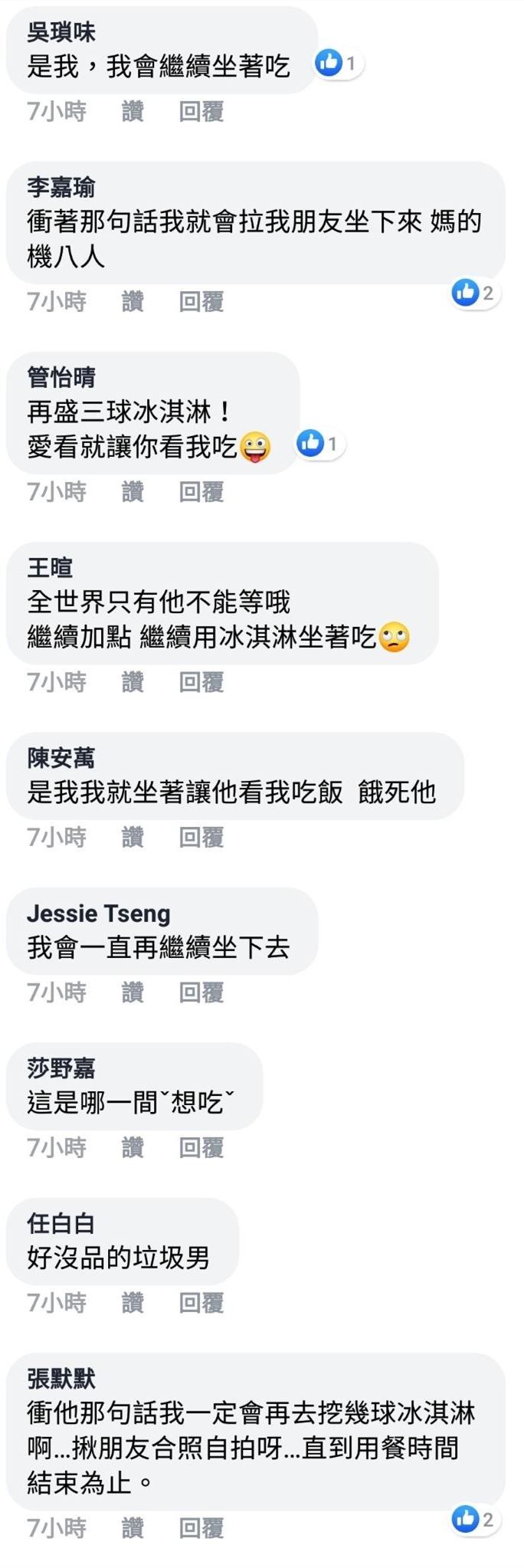Screen dimensions: 524x1568
Task: Reply to 任白白's comment
Action: click(201, 1302)
